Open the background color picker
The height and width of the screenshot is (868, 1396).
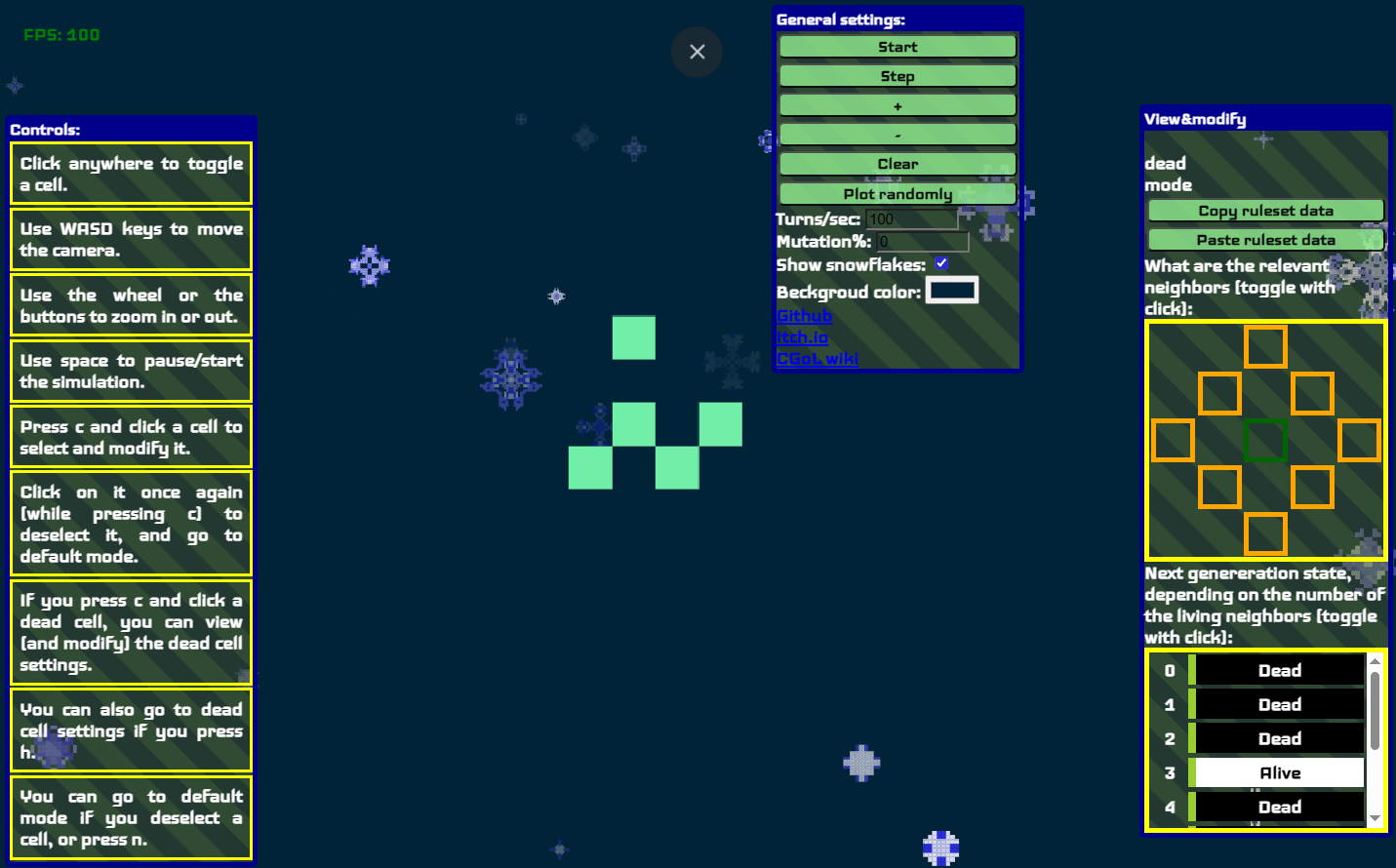tap(951, 291)
